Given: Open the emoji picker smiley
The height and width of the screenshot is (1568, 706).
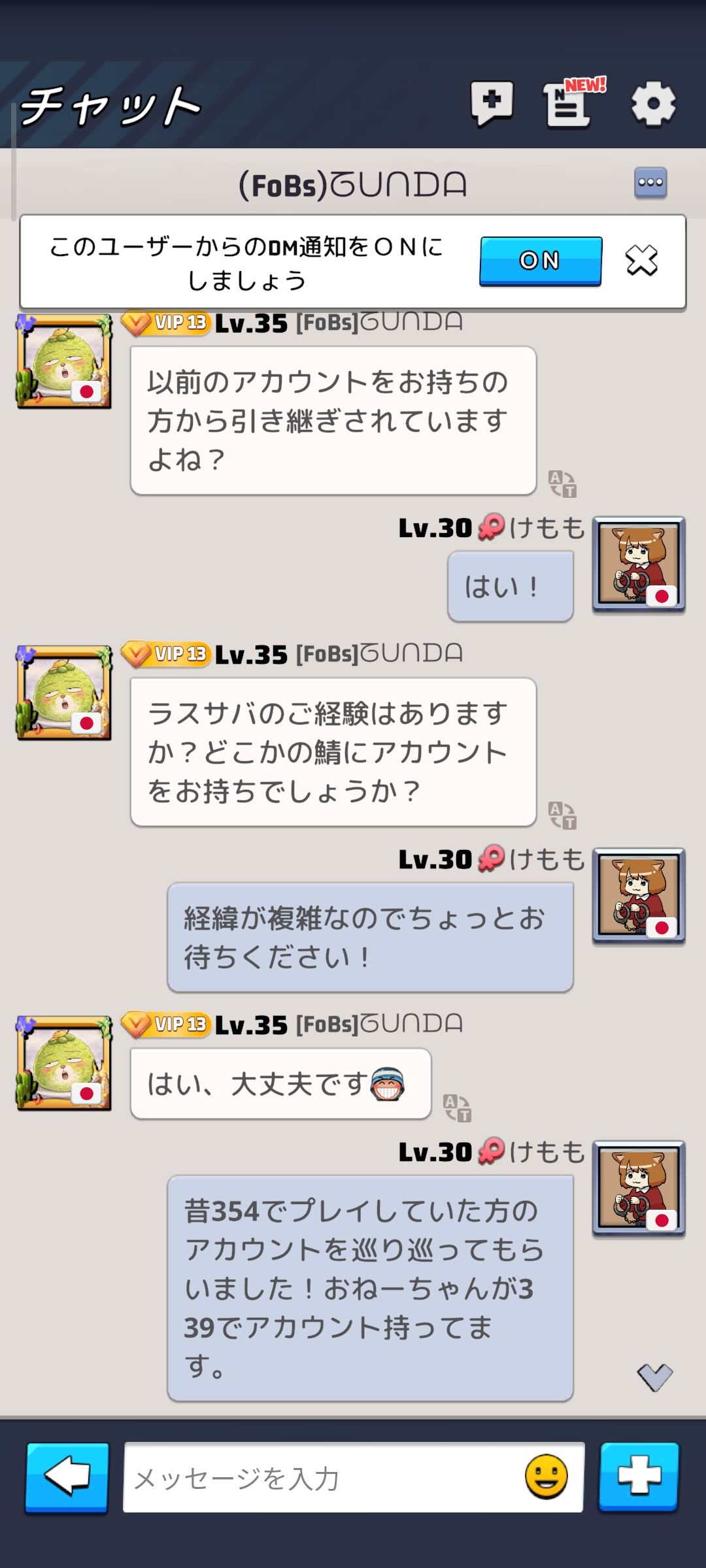Looking at the screenshot, I should tap(546, 1477).
